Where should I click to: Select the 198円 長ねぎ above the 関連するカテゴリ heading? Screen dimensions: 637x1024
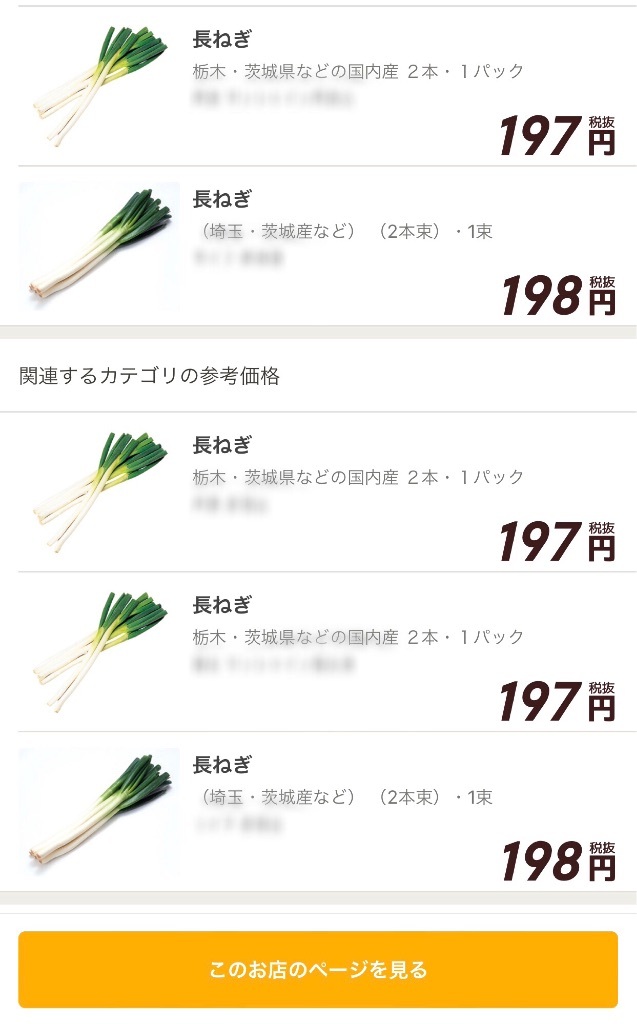tap(318, 245)
